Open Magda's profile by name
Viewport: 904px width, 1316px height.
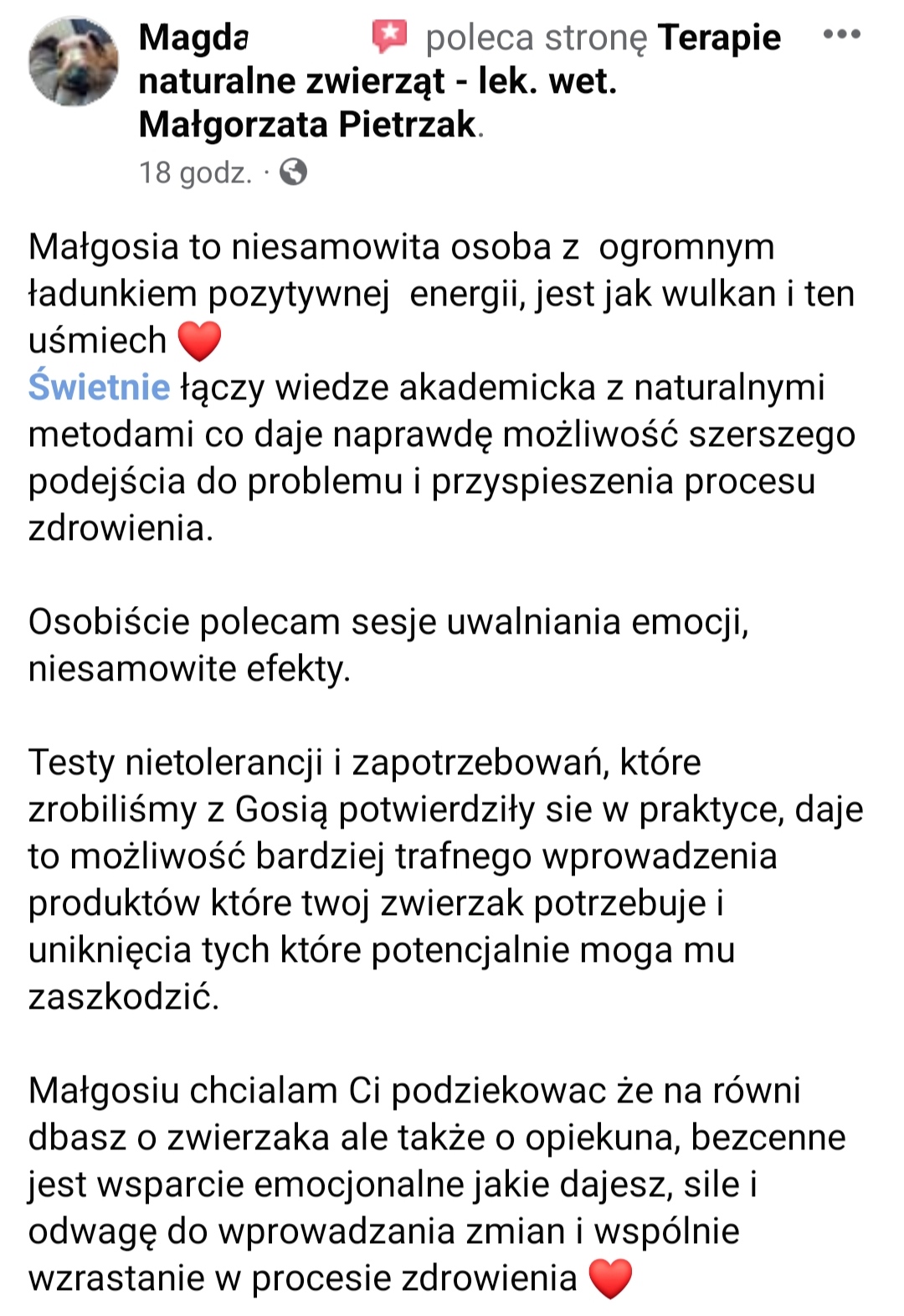tap(193, 38)
